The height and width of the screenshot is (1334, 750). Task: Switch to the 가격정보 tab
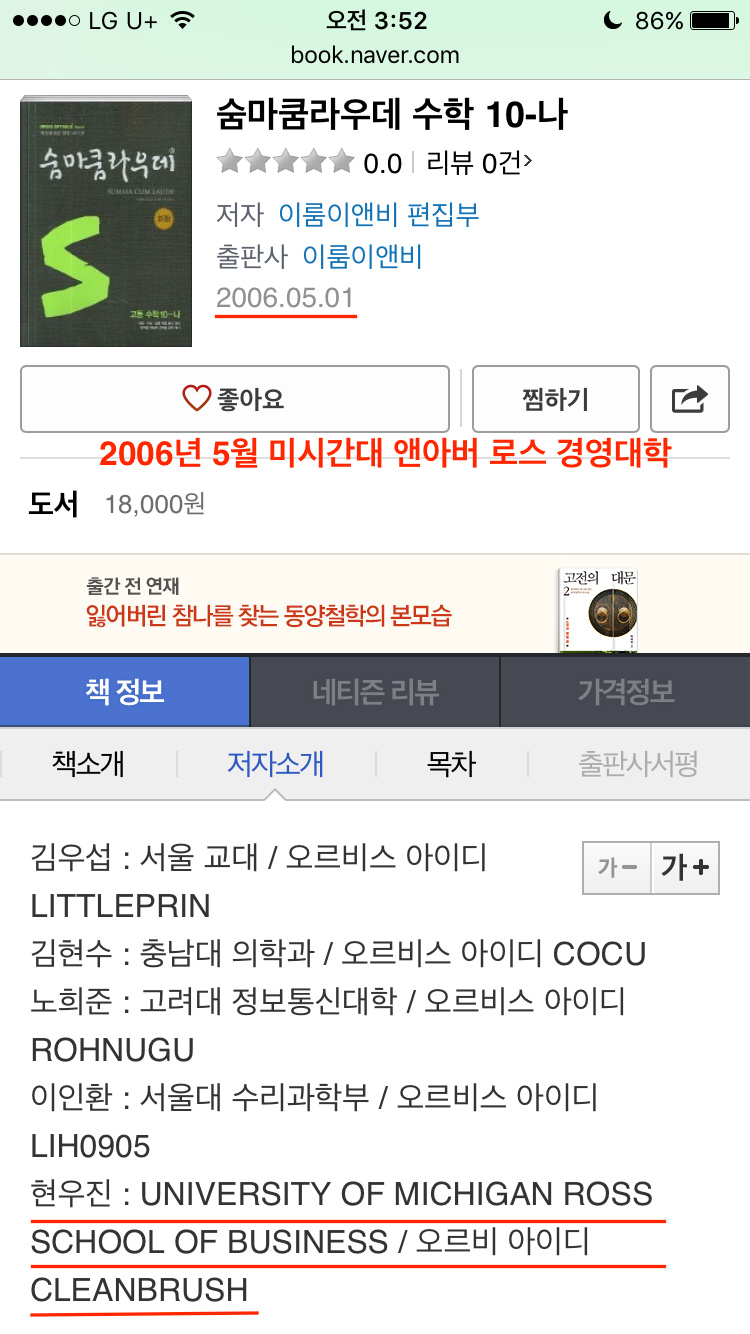pos(625,691)
